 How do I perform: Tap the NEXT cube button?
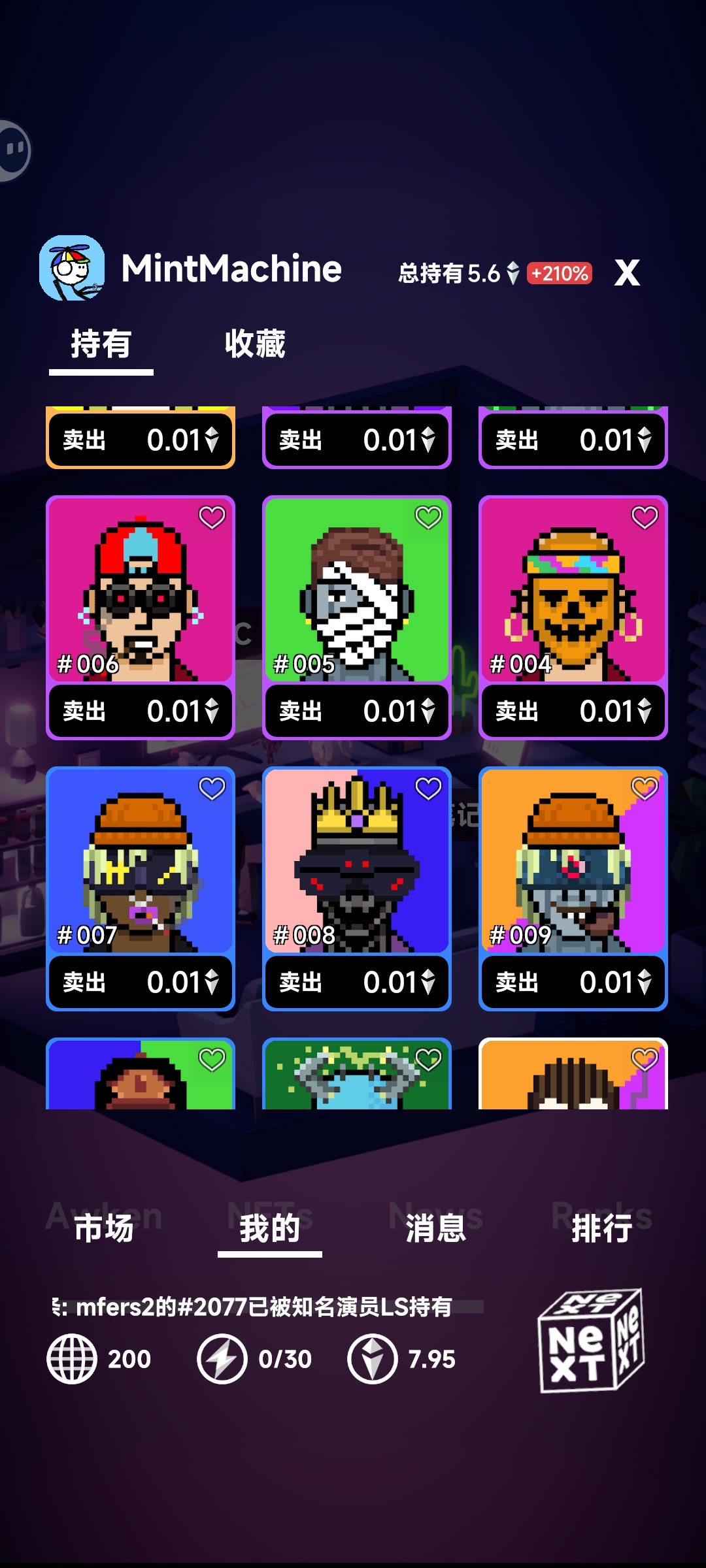click(590, 1341)
